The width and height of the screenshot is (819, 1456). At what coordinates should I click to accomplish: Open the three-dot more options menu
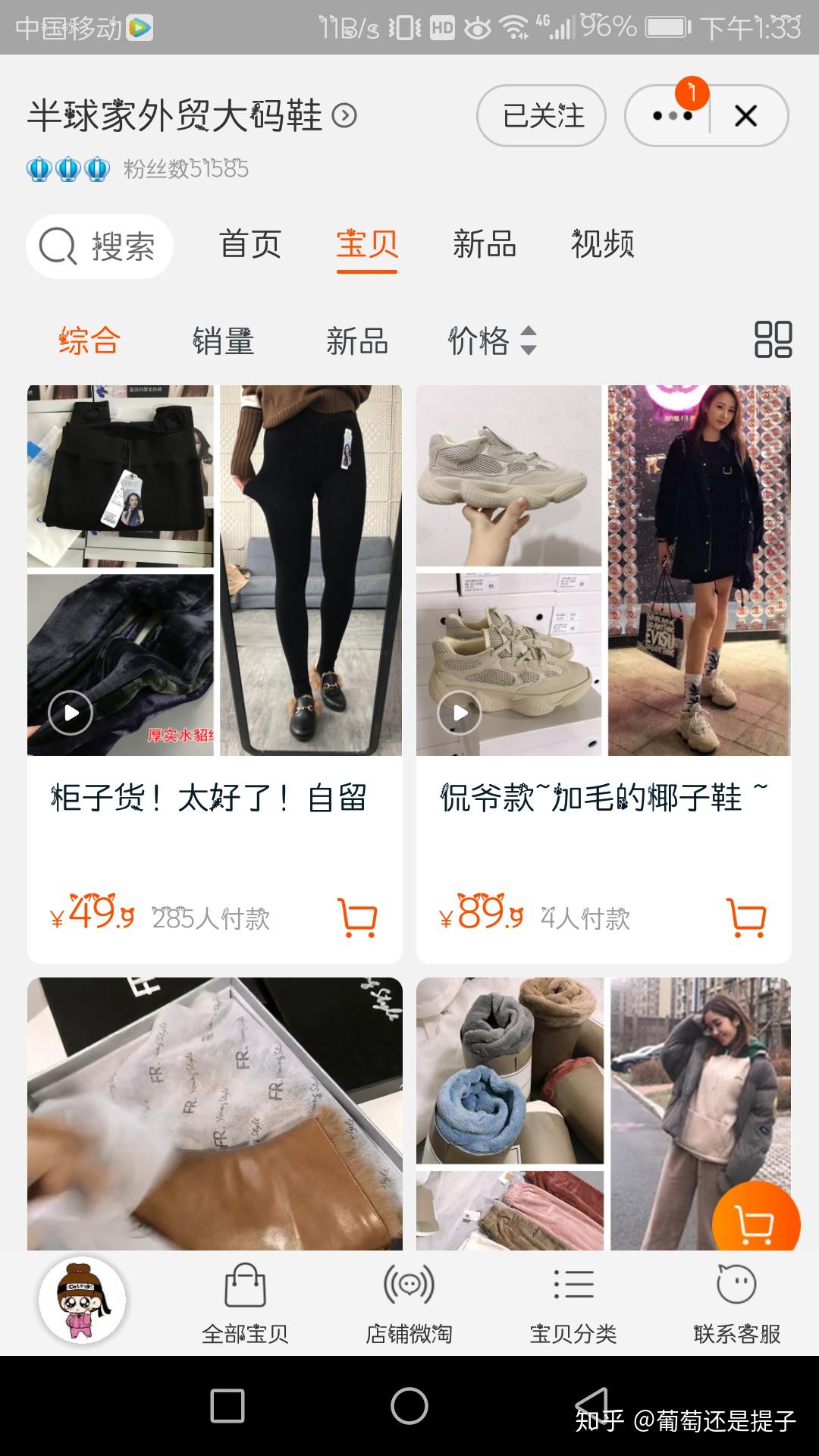coord(671,115)
